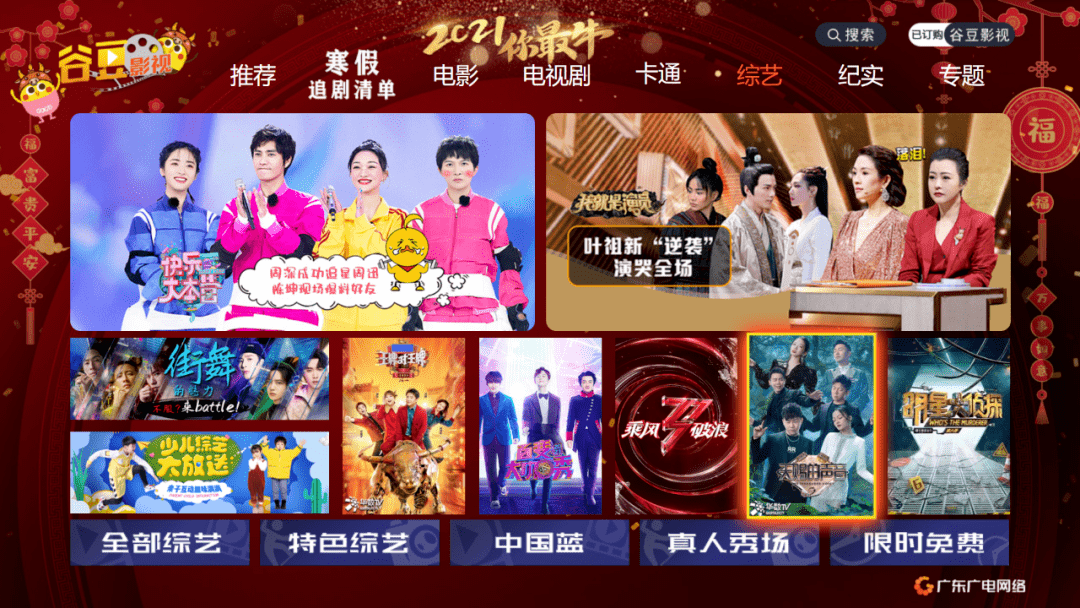1080x608 pixels.
Task: Select the 中国蓝 category button
Action: (539, 543)
